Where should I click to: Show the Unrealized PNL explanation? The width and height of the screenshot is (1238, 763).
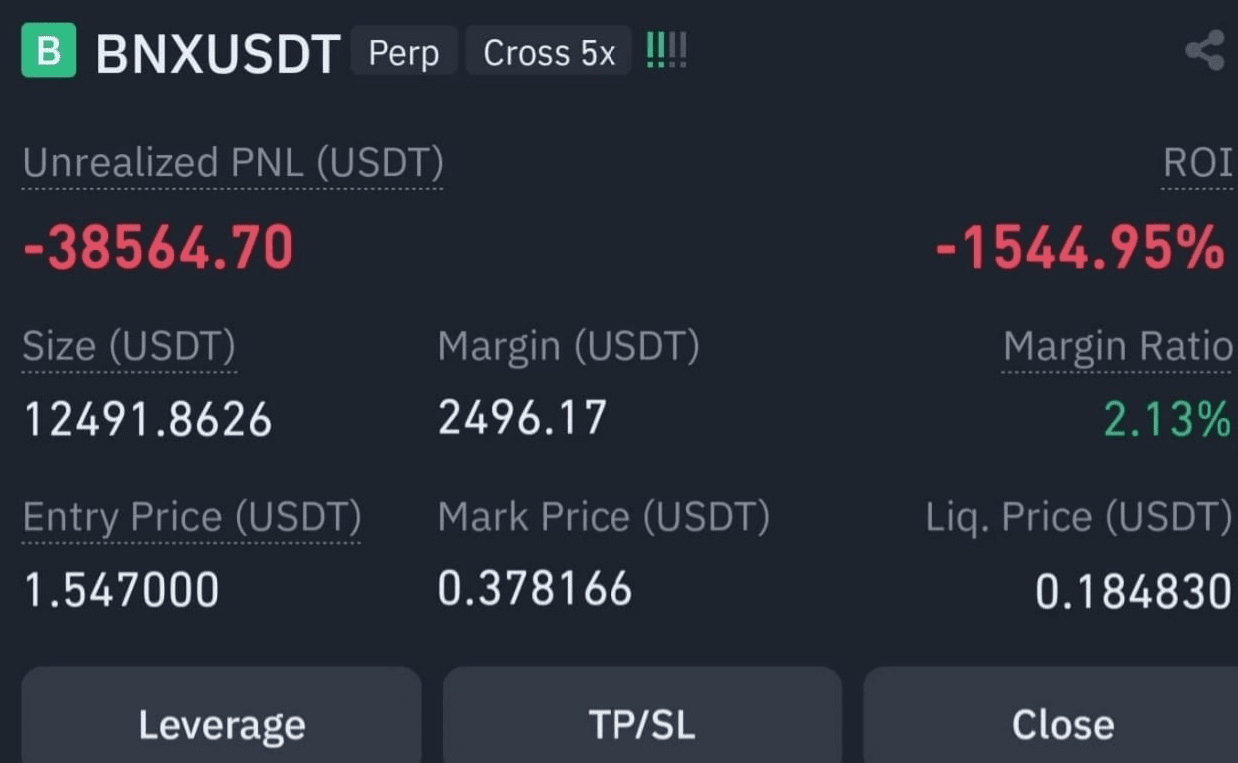[232, 163]
